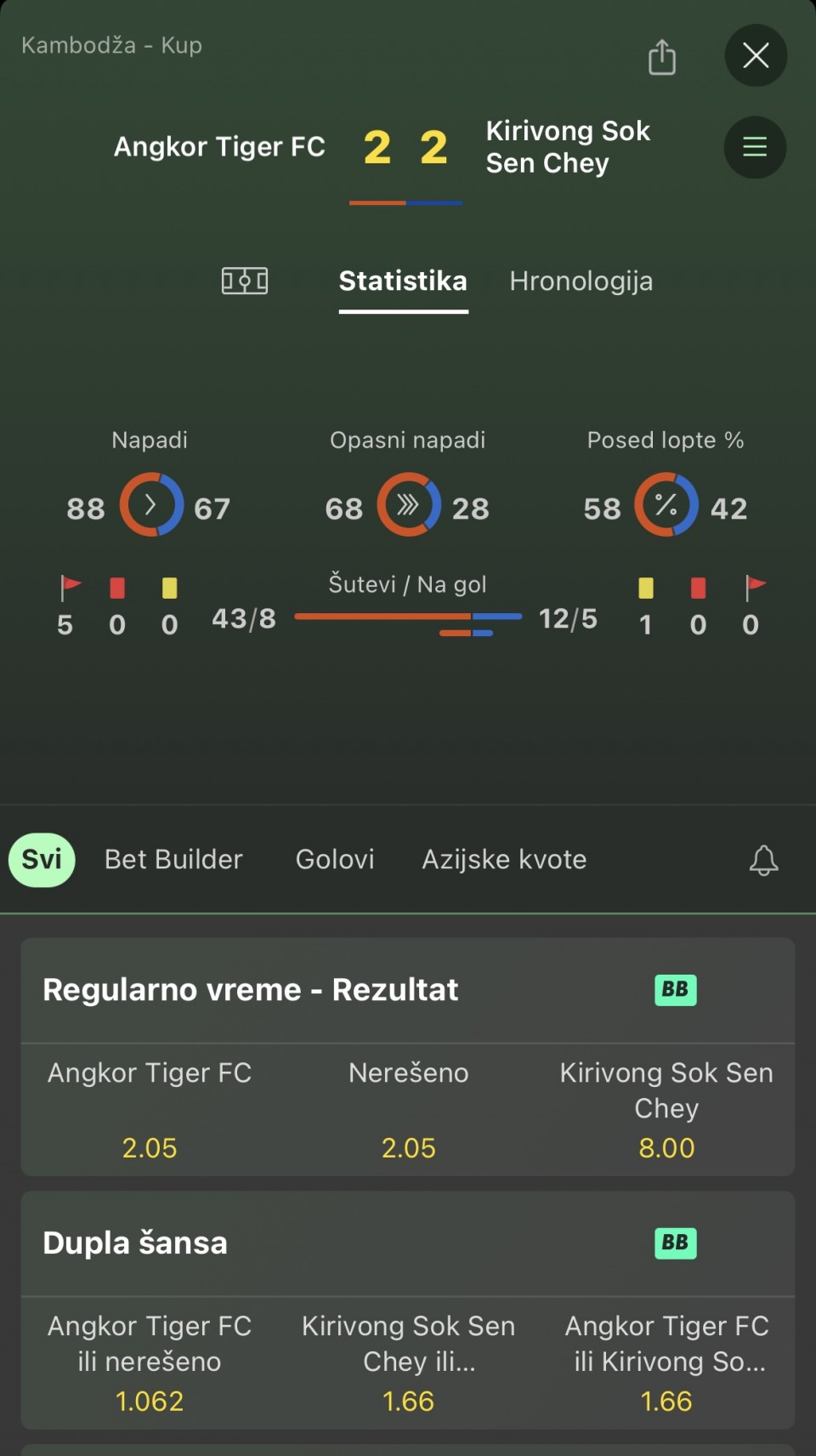Select the Statistika tab

403,282
